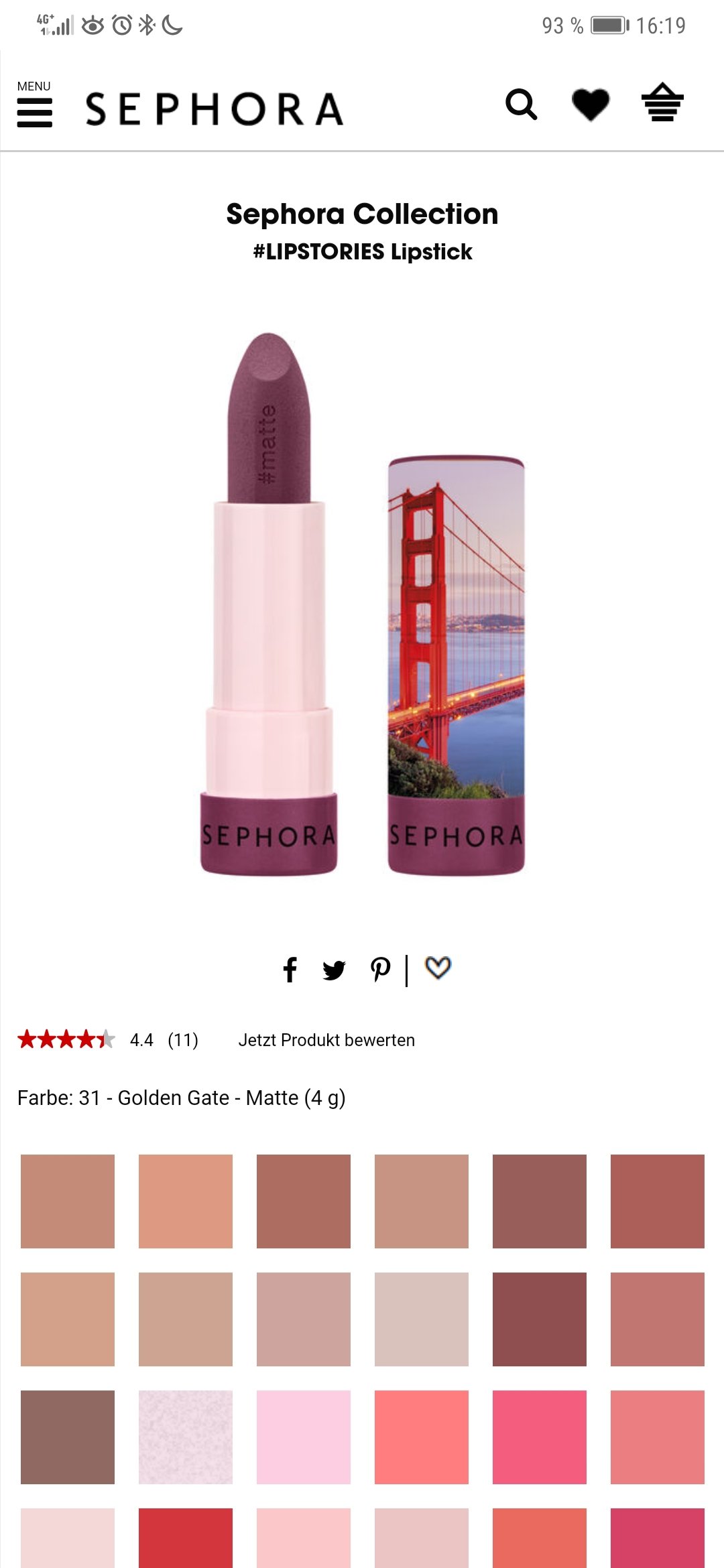724x1568 pixels.
Task: Choose the bright red swatch
Action: [186, 1538]
